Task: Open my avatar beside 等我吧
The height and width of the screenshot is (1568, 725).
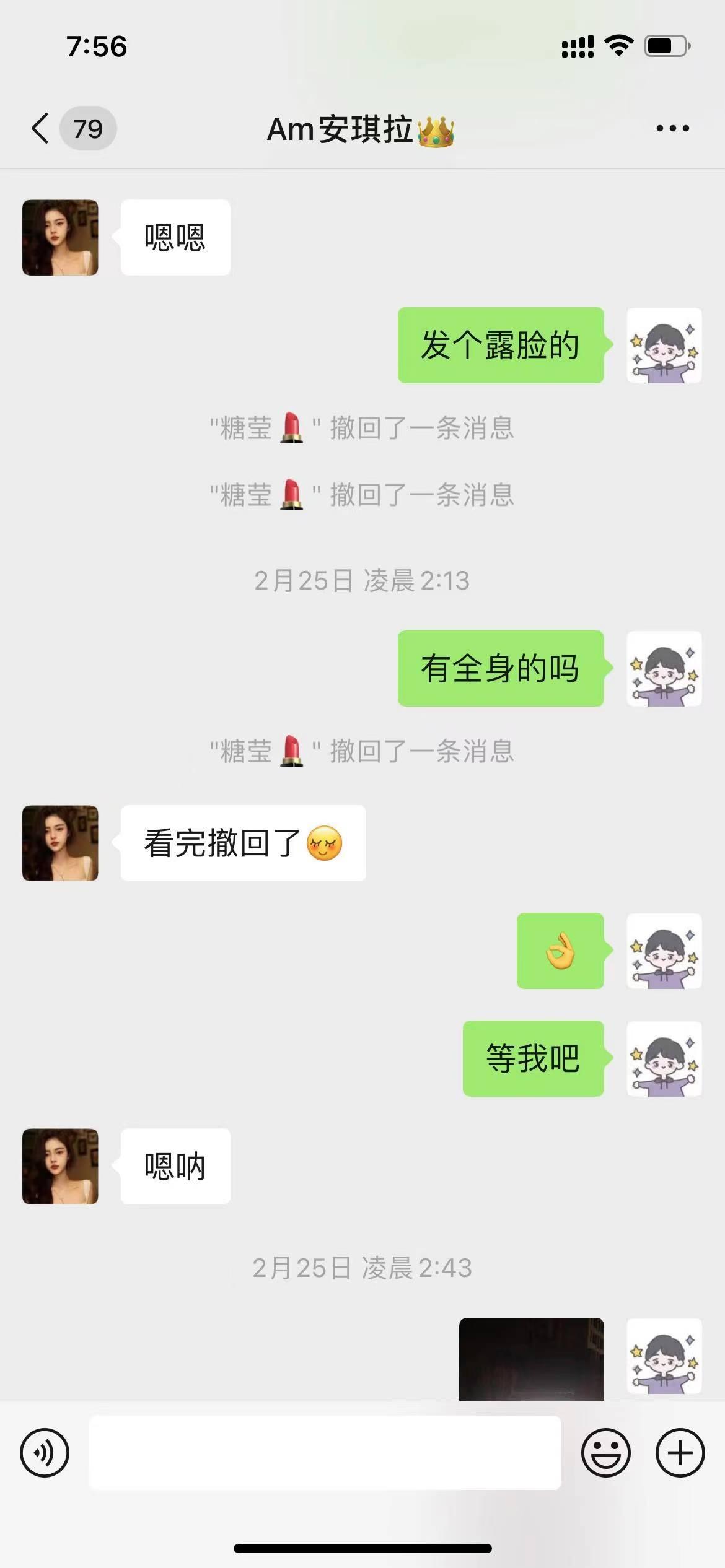Action: [664, 1058]
